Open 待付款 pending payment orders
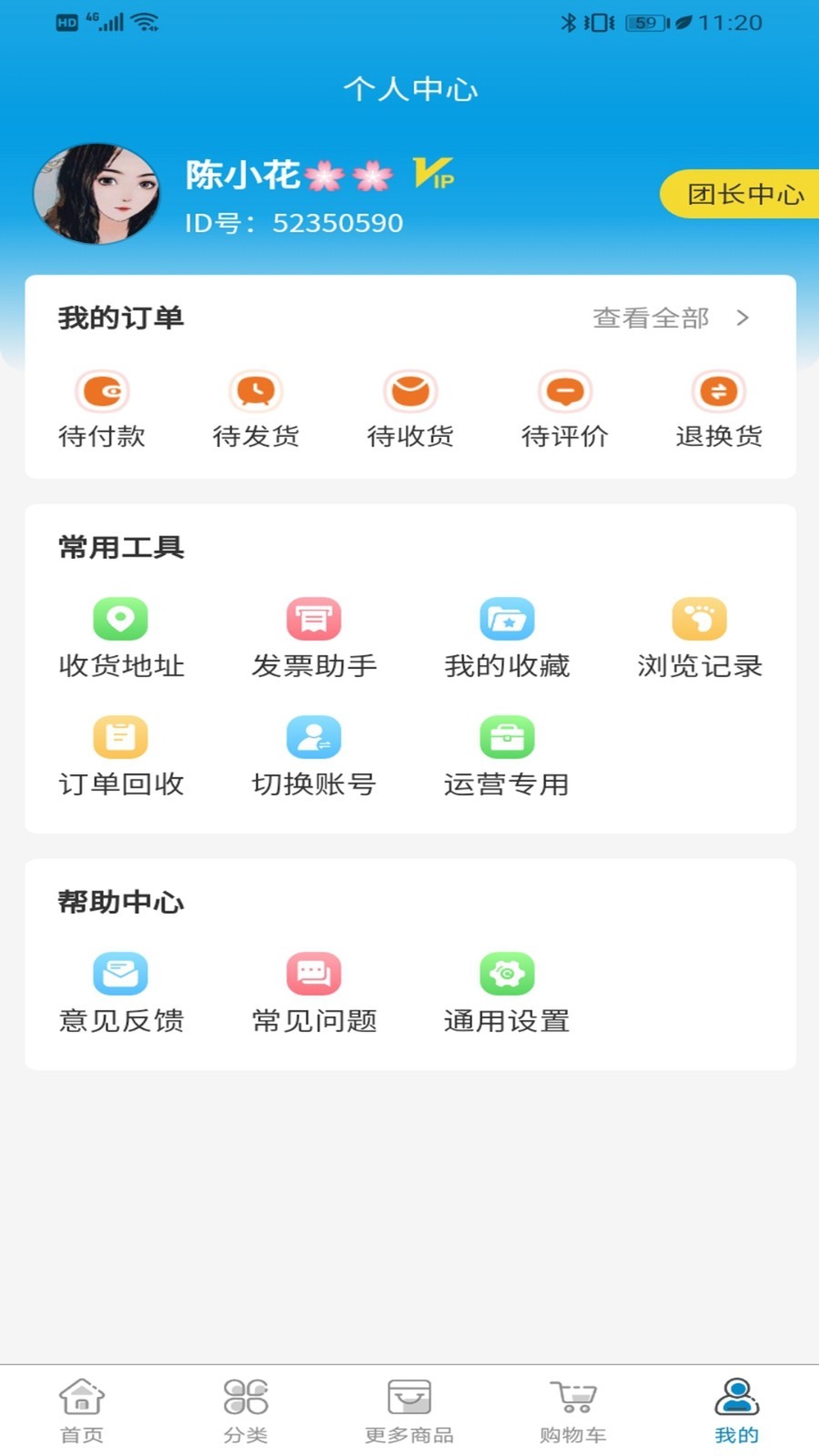Screen dimensions: 819x1456 pyautogui.click(x=102, y=409)
